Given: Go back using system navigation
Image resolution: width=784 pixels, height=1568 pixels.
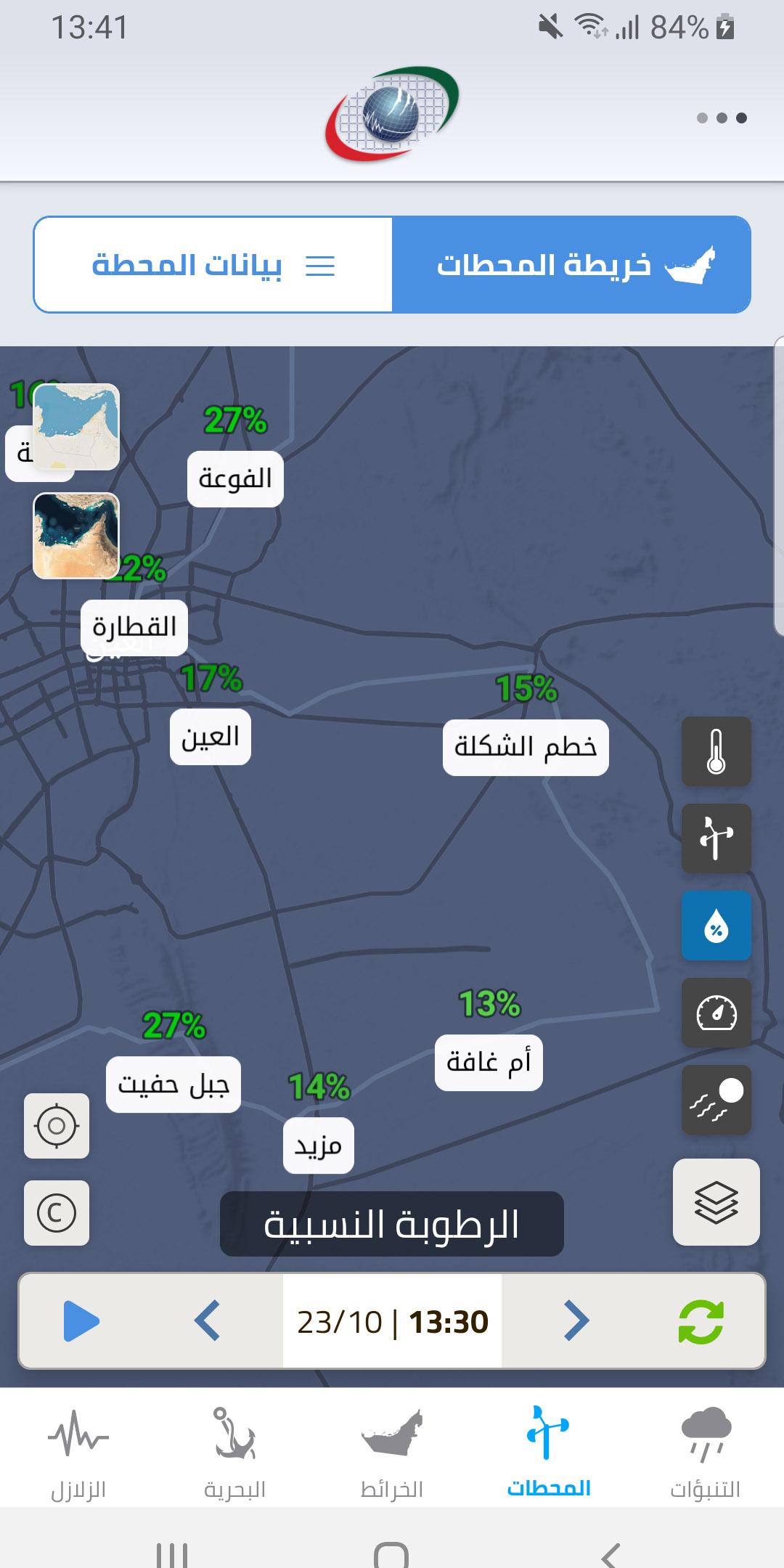Looking at the screenshot, I should pos(611,1553).
